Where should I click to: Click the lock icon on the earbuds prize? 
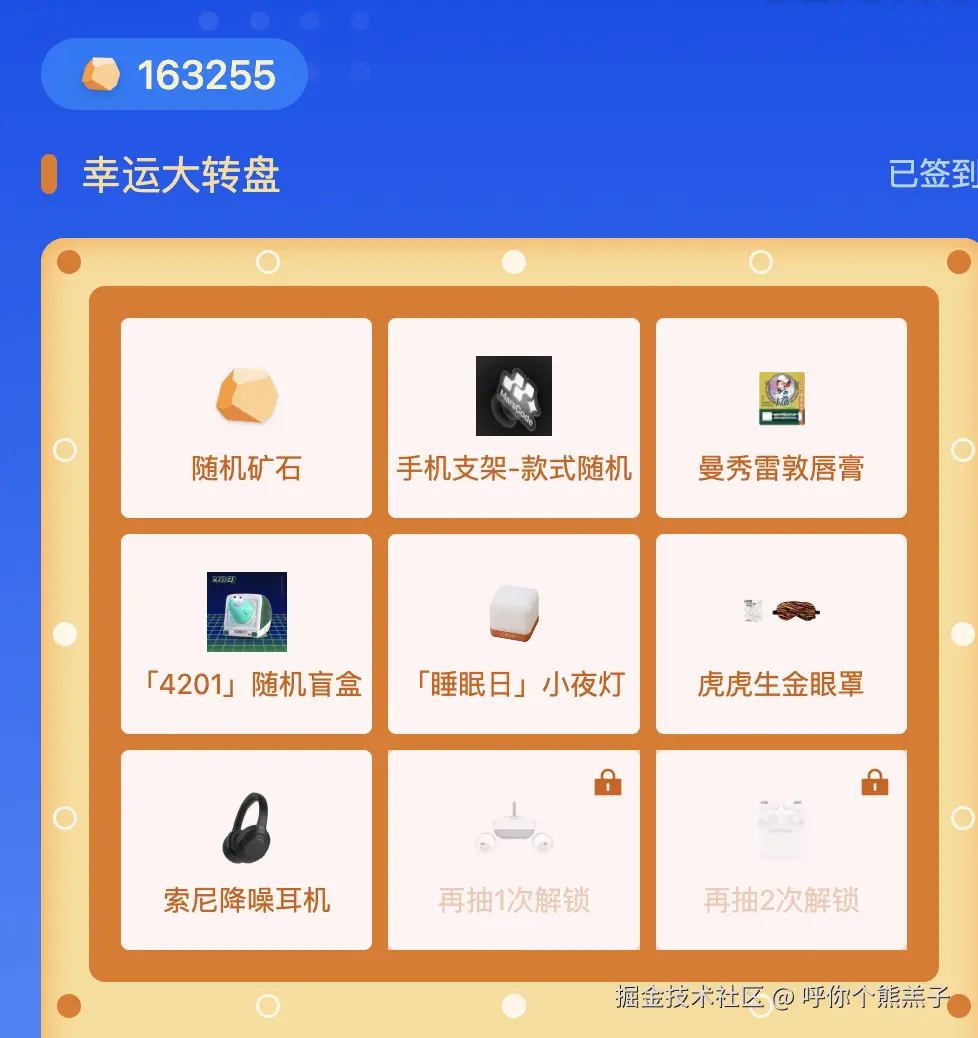[874, 782]
